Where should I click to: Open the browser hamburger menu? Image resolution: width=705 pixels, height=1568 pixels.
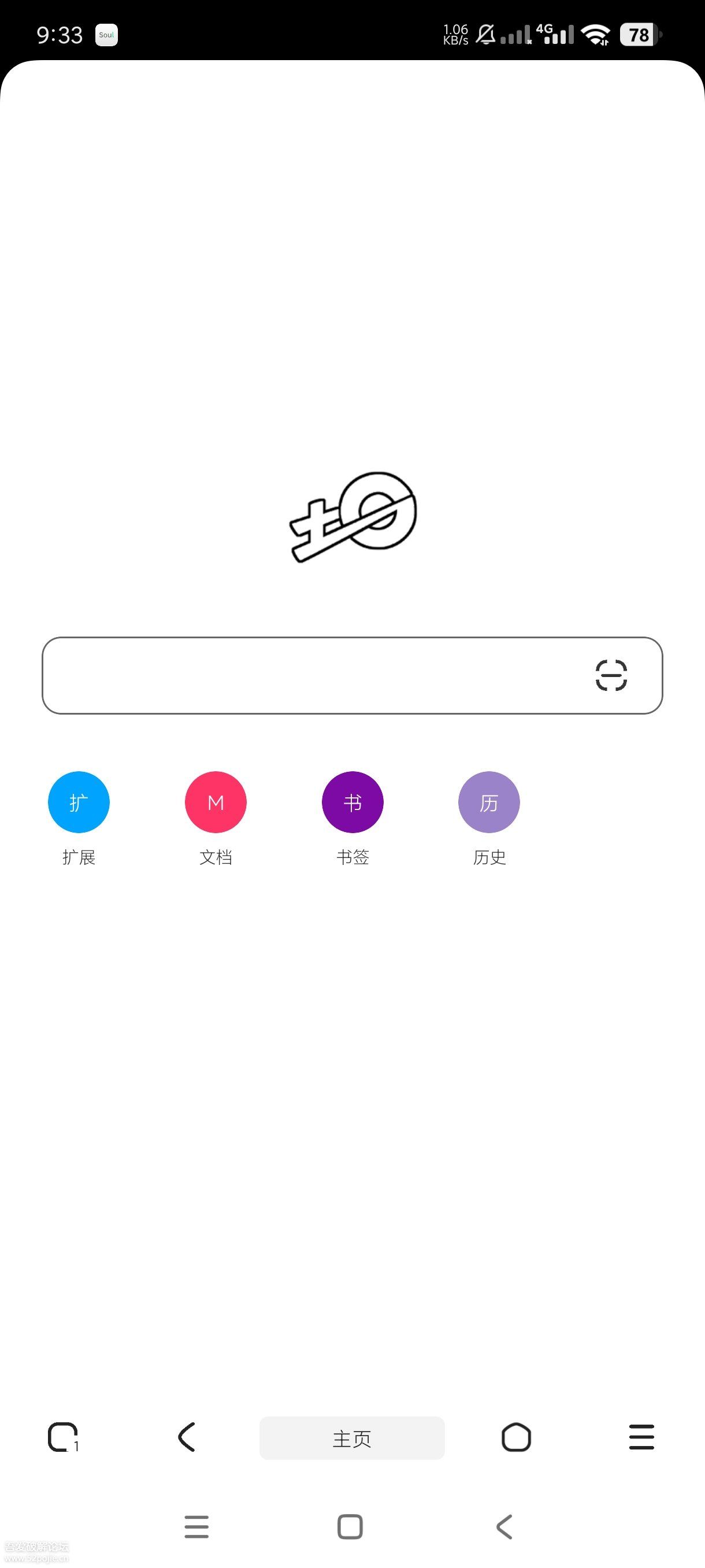pos(641,1438)
